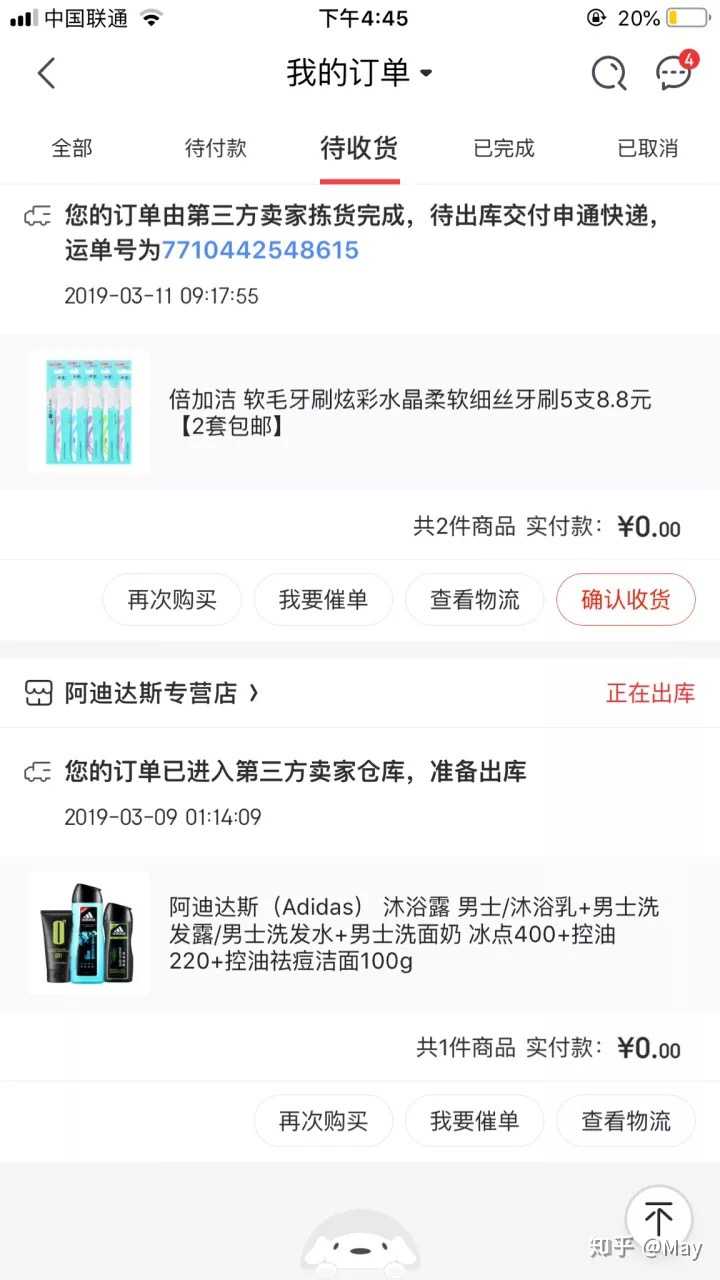This screenshot has height=1280, width=720.
Task: Expand the 我的订单 title dropdown
Action: pyautogui.click(x=360, y=73)
